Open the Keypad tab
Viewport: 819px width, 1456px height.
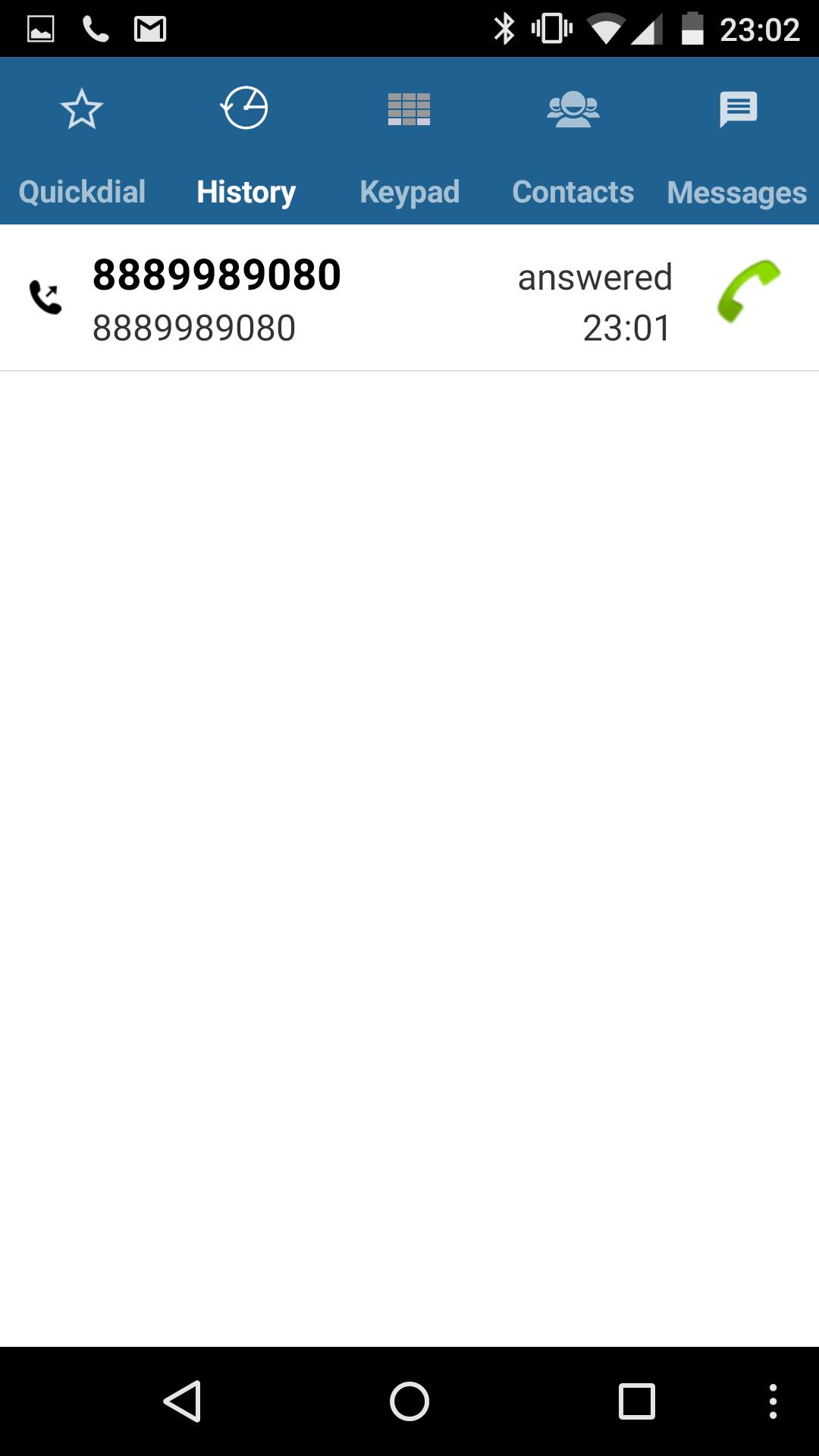(x=409, y=141)
